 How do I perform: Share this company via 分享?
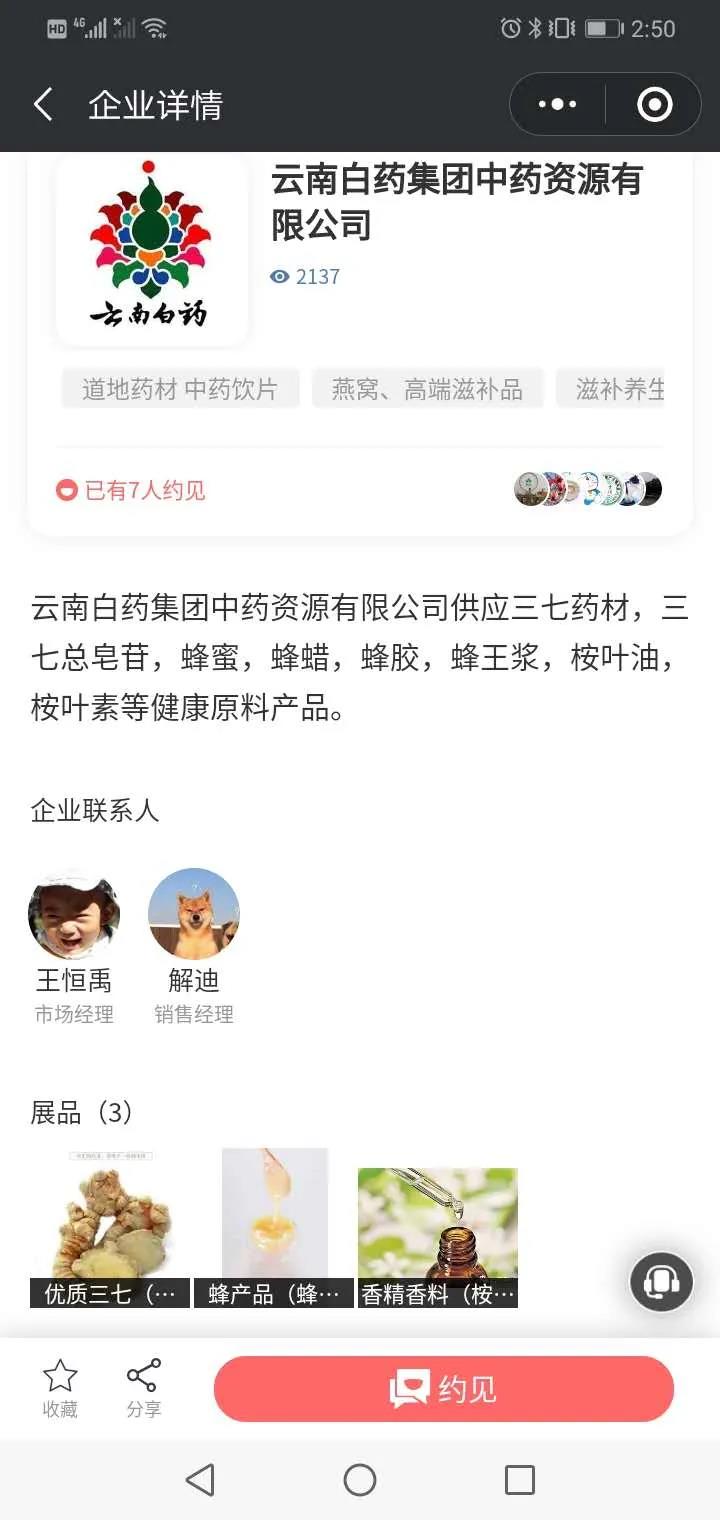pos(144,1388)
